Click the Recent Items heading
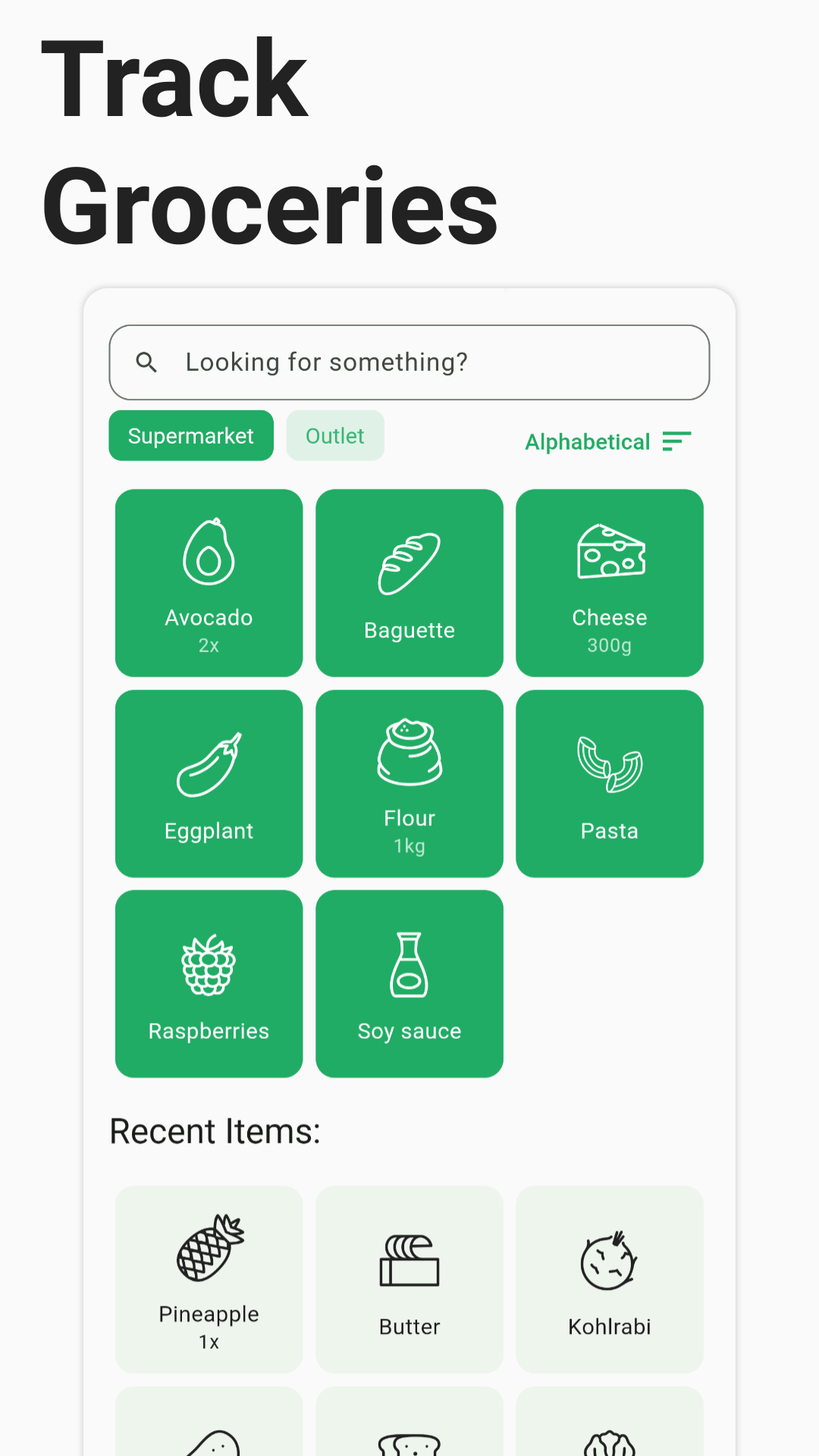819x1456 pixels. click(215, 1131)
